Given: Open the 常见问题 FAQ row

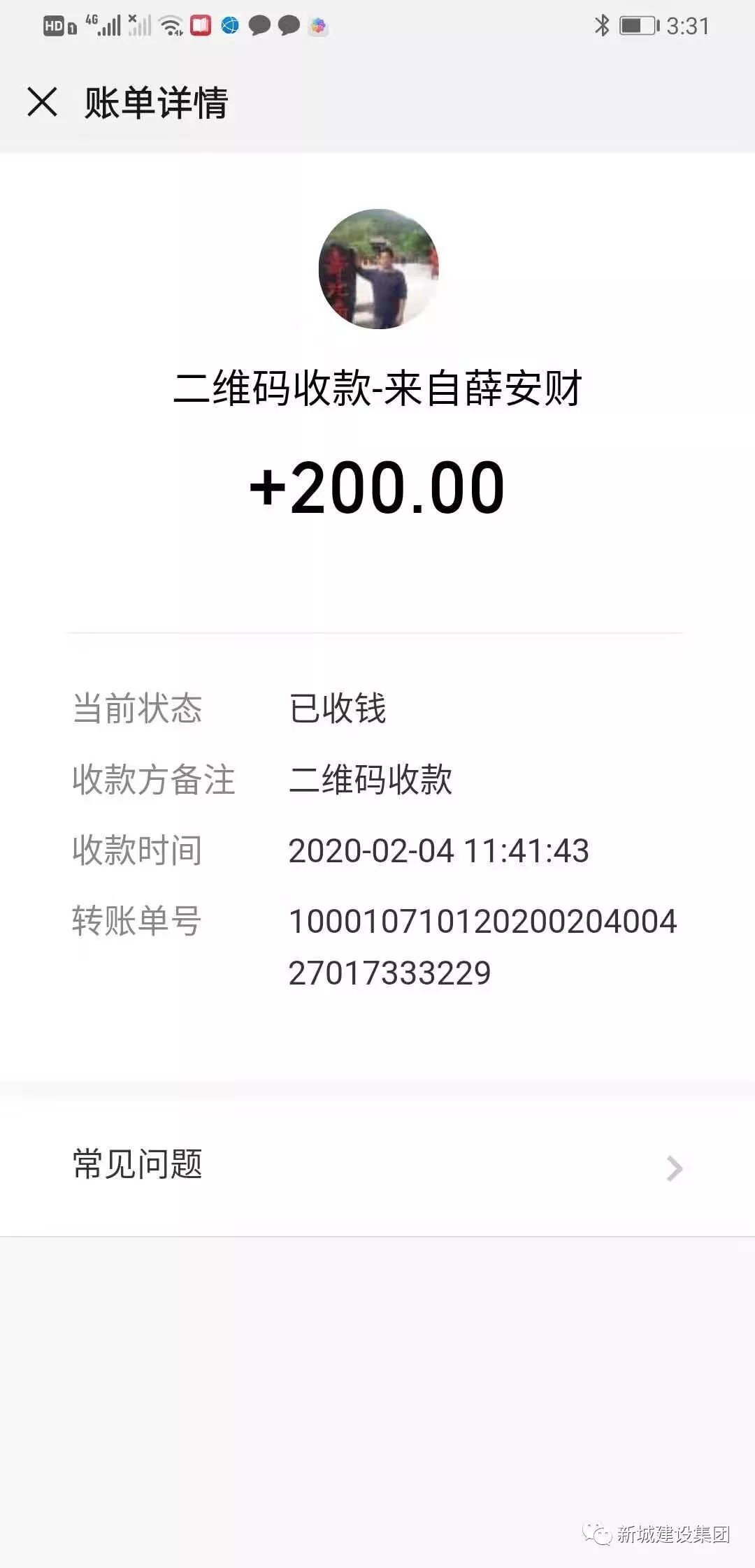Looking at the screenshot, I should click(377, 1165).
